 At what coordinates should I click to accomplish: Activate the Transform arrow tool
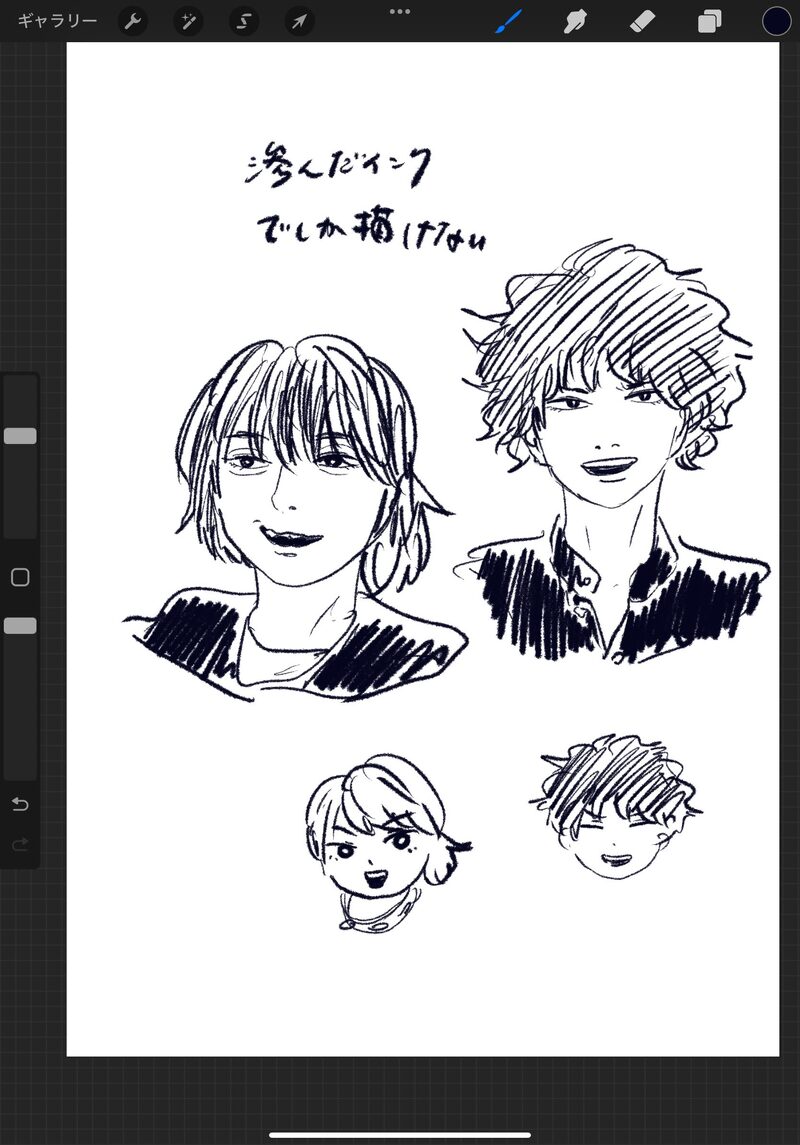(x=299, y=21)
